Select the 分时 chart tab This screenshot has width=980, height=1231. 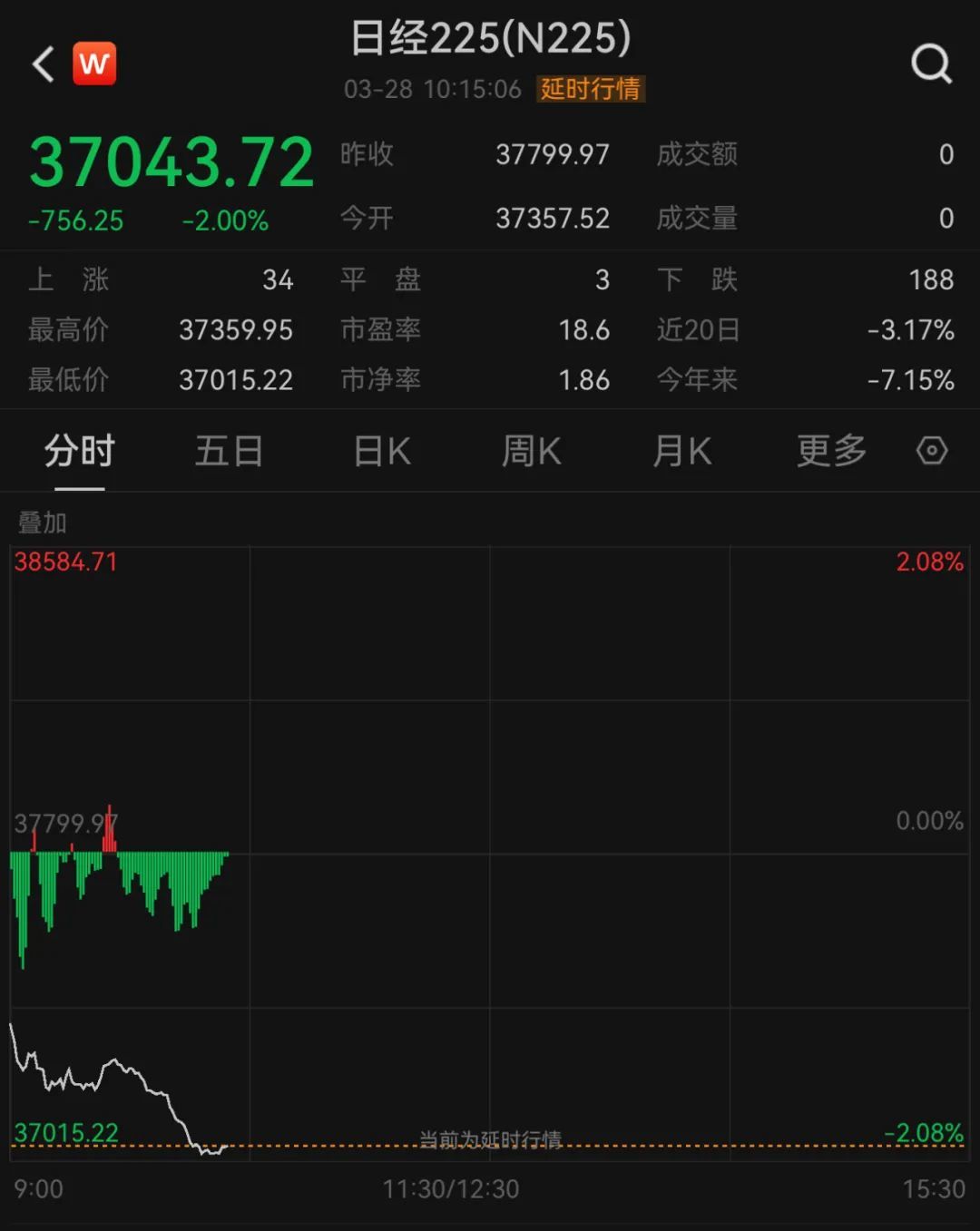click(80, 451)
